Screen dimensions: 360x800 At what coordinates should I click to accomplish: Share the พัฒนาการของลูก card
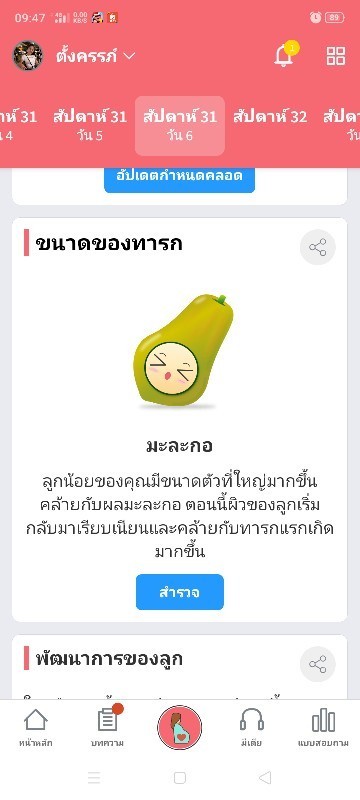click(317, 664)
